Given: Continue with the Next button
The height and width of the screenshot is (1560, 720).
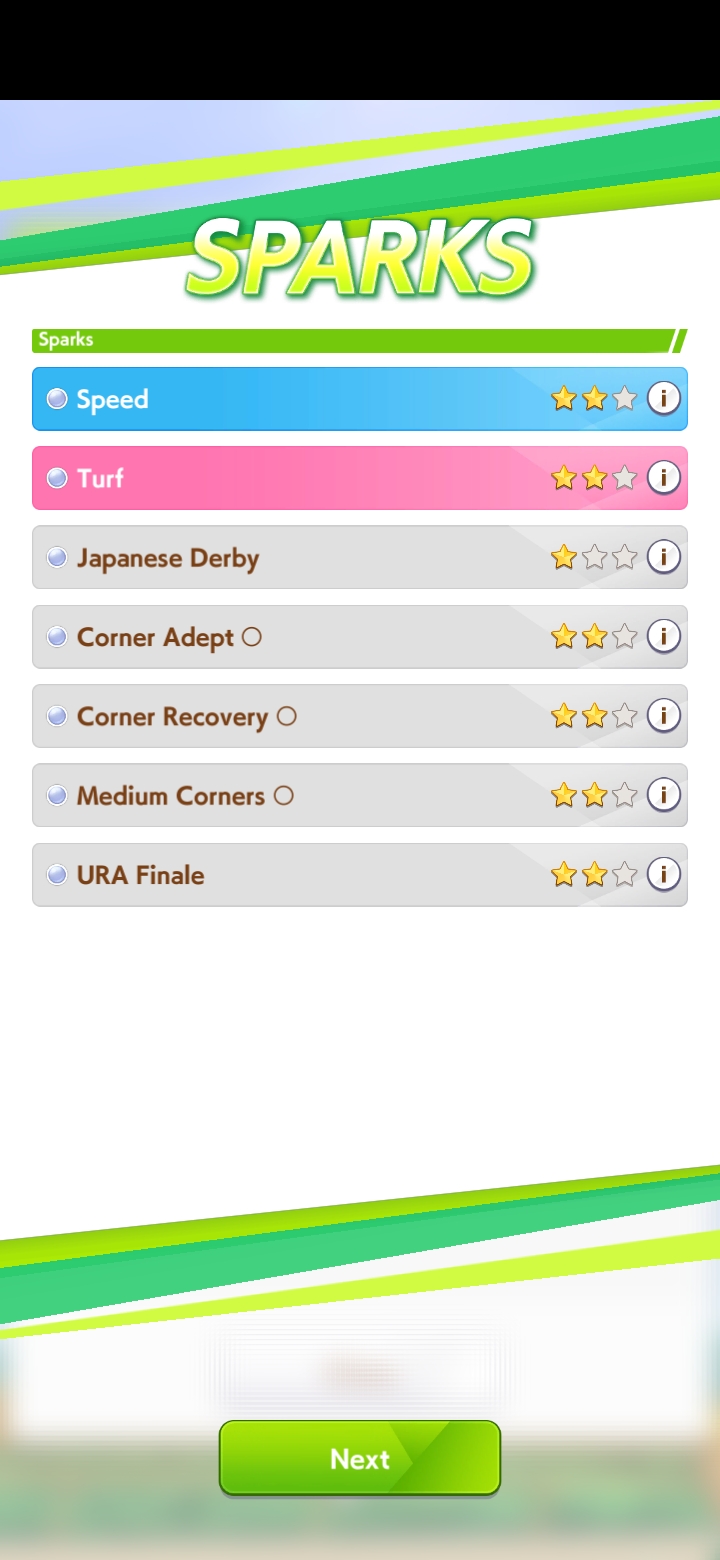Looking at the screenshot, I should [360, 1459].
